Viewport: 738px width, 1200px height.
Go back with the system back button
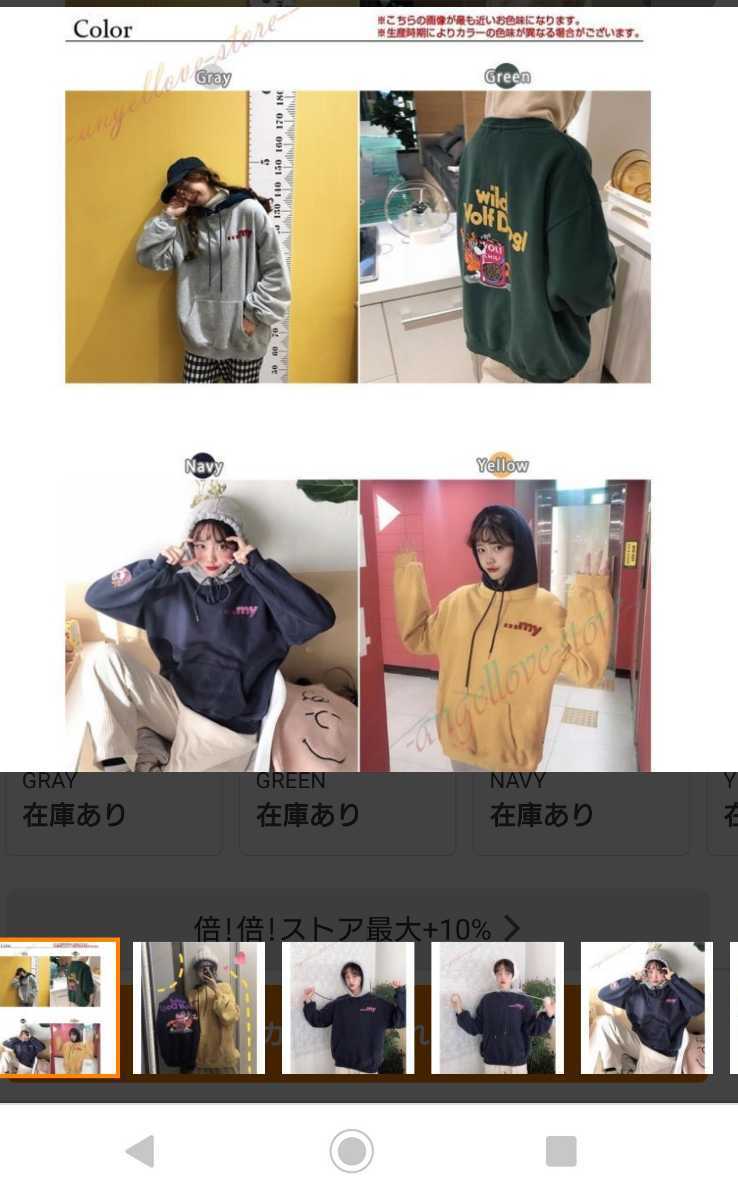click(140, 1152)
